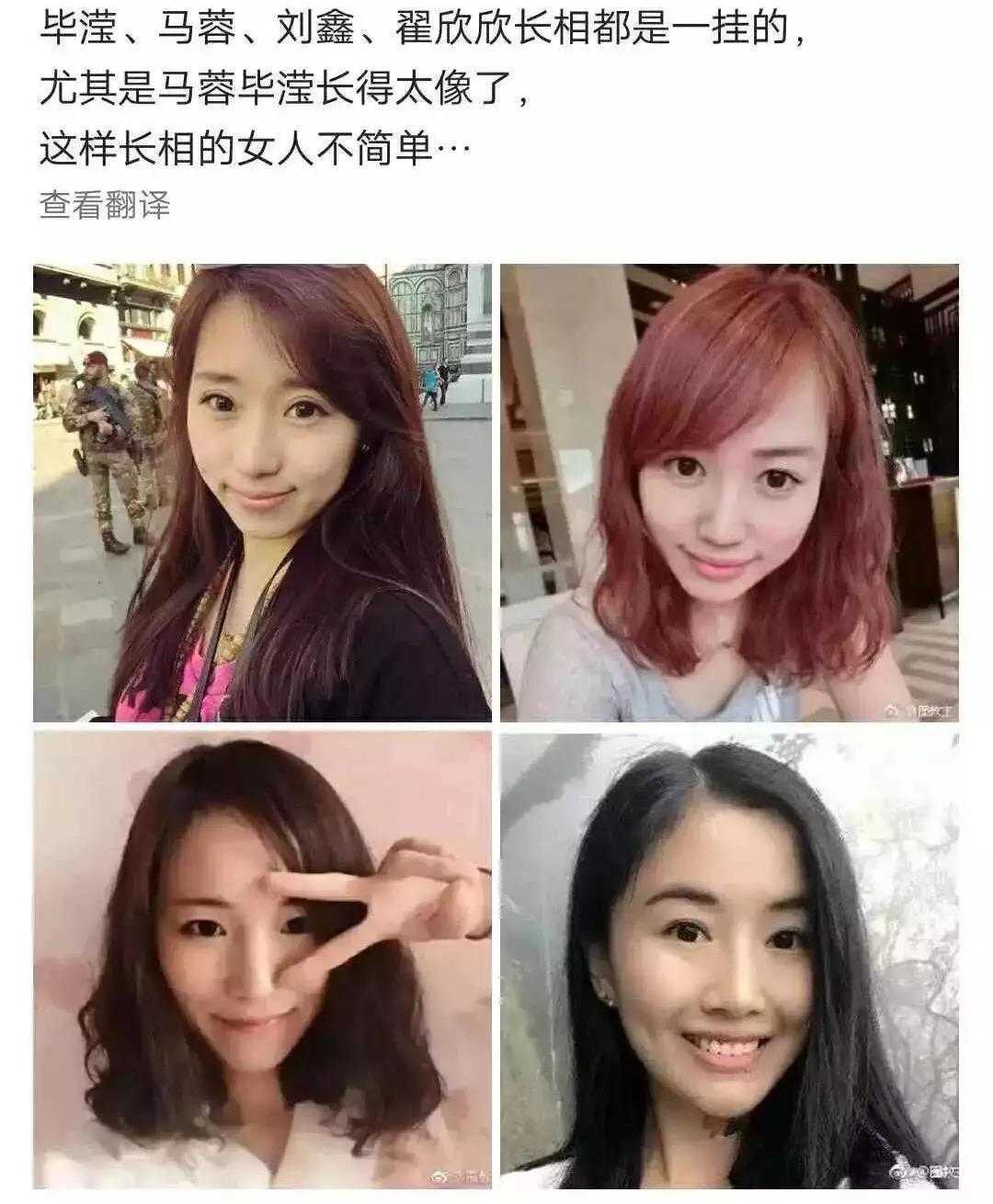The width and height of the screenshot is (993, 1204).
Task: Open the top-right photo with red wavy hair
Action: pyautogui.click(x=729, y=493)
